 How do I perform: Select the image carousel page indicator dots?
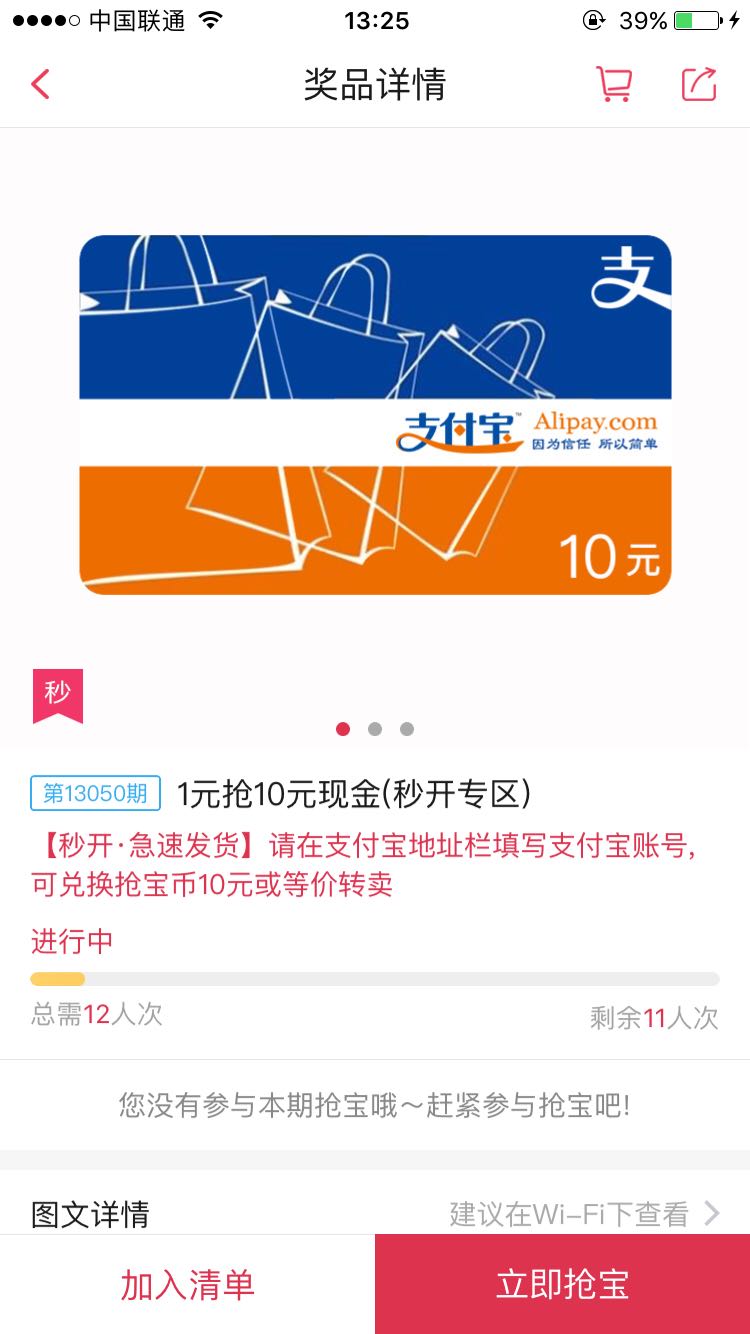tap(375, 729)
